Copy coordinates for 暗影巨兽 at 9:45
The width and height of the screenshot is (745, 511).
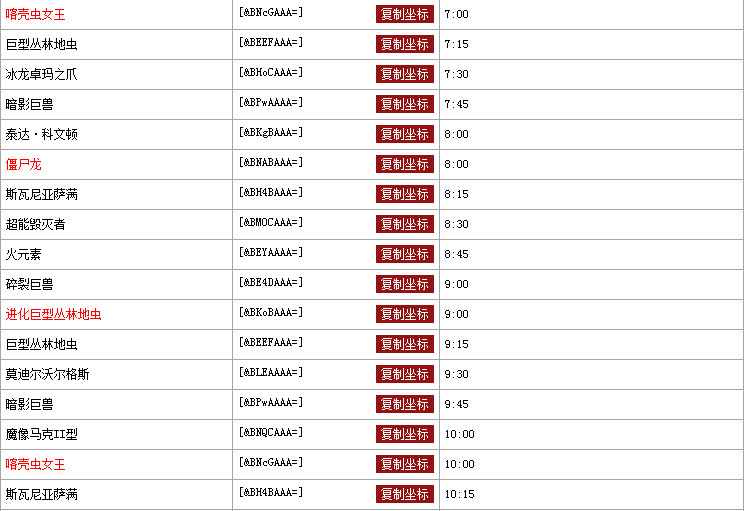[405, 404]
